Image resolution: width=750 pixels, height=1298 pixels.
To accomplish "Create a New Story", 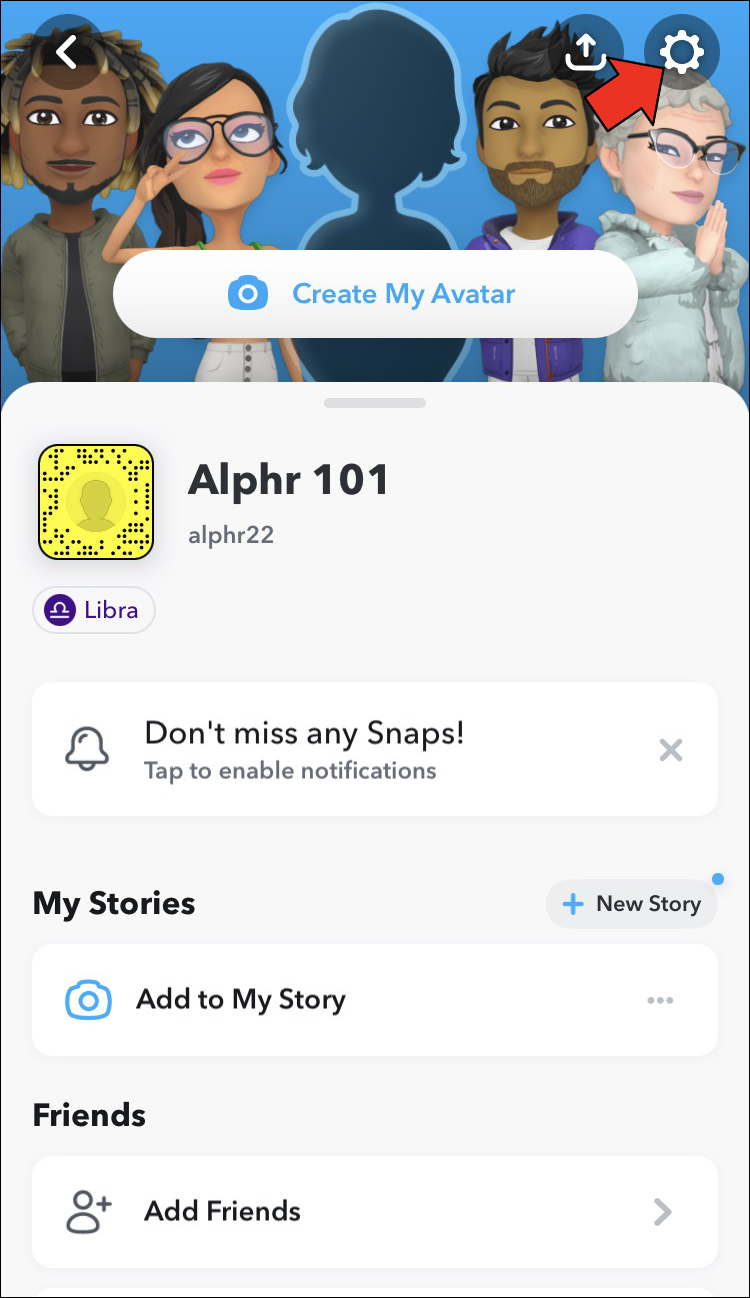I will (632, 904).
